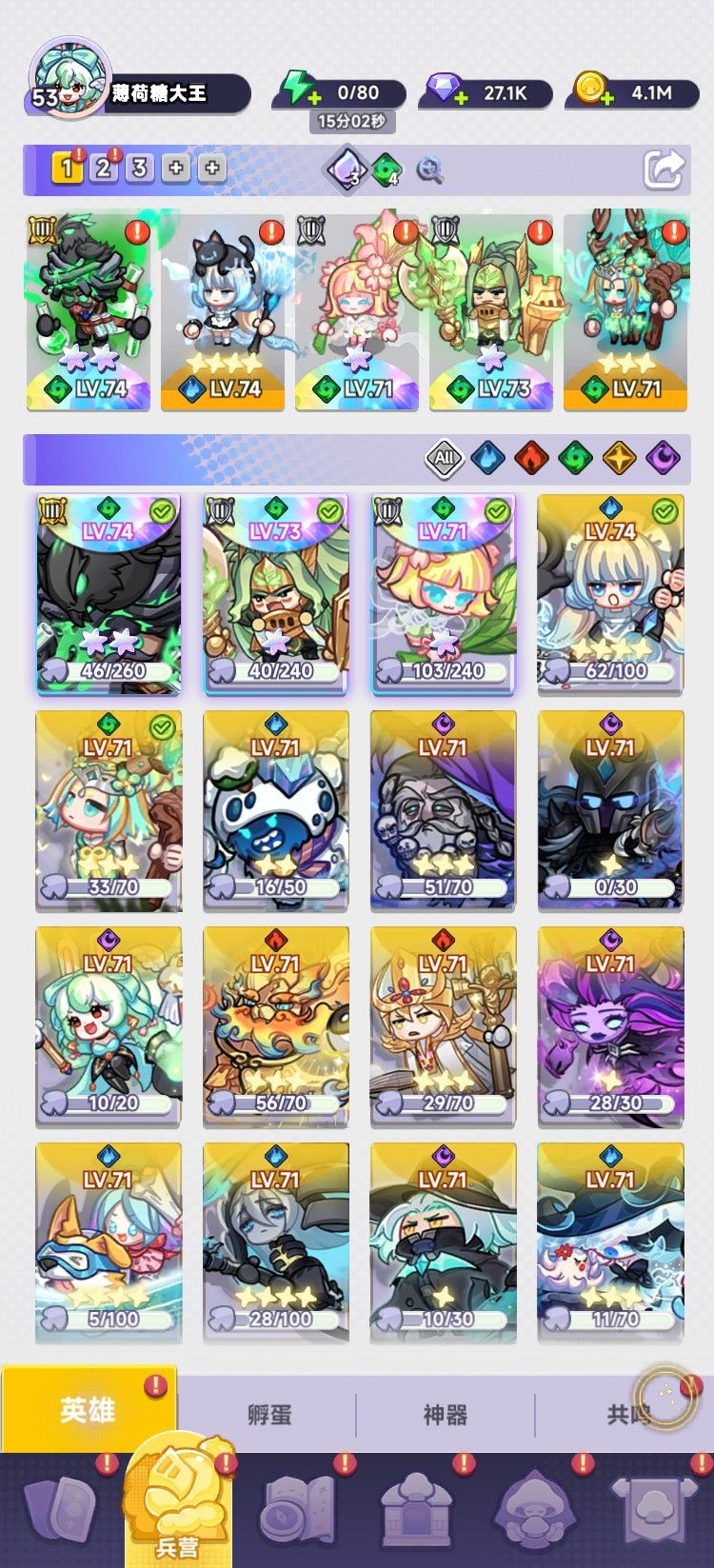Switch to team preset 2
Viewport: 714px width, 1568px height.
103,169
